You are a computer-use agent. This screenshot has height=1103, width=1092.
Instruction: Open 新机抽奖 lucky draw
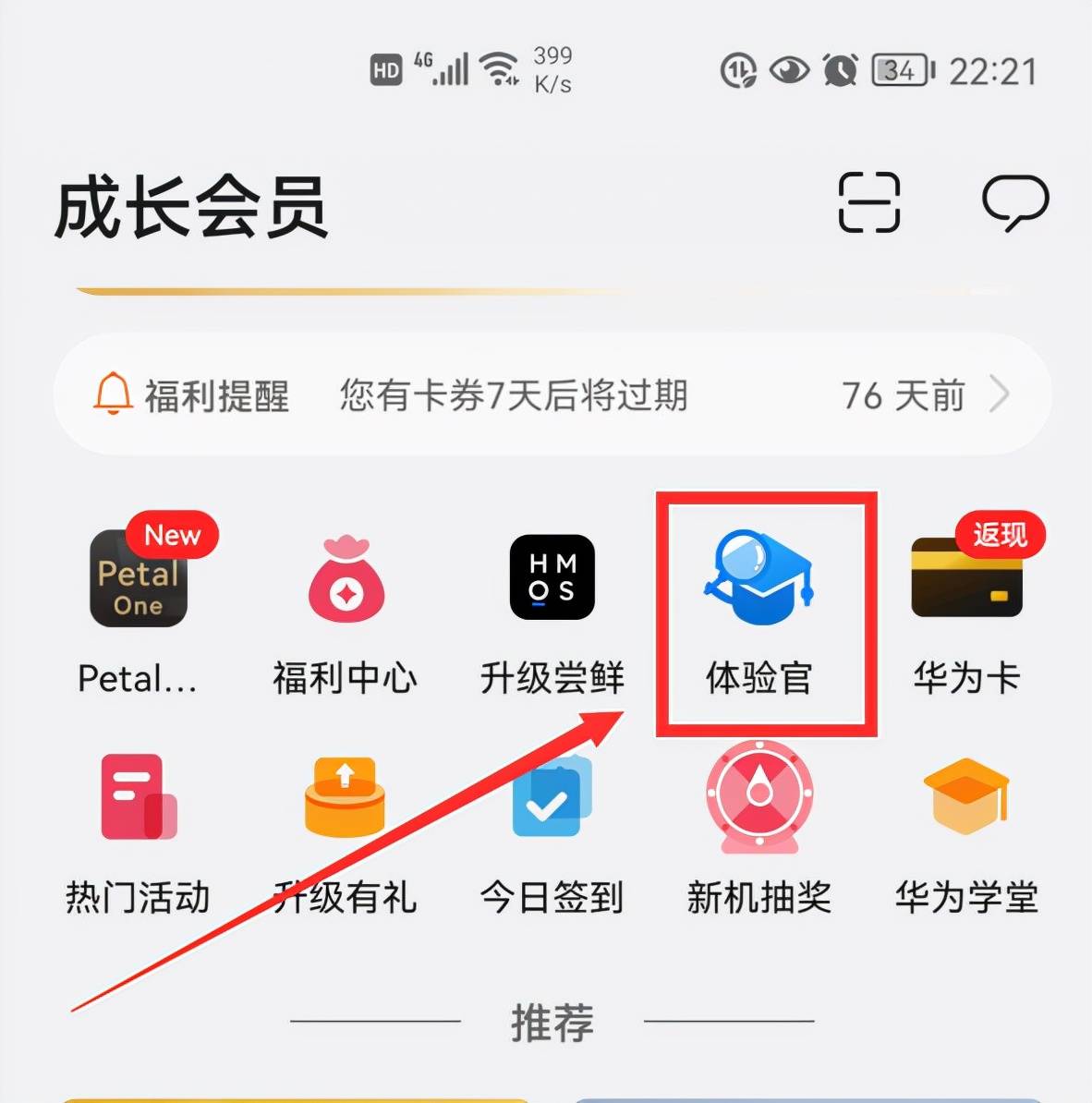pyautogui.click(x=759, y=797)
